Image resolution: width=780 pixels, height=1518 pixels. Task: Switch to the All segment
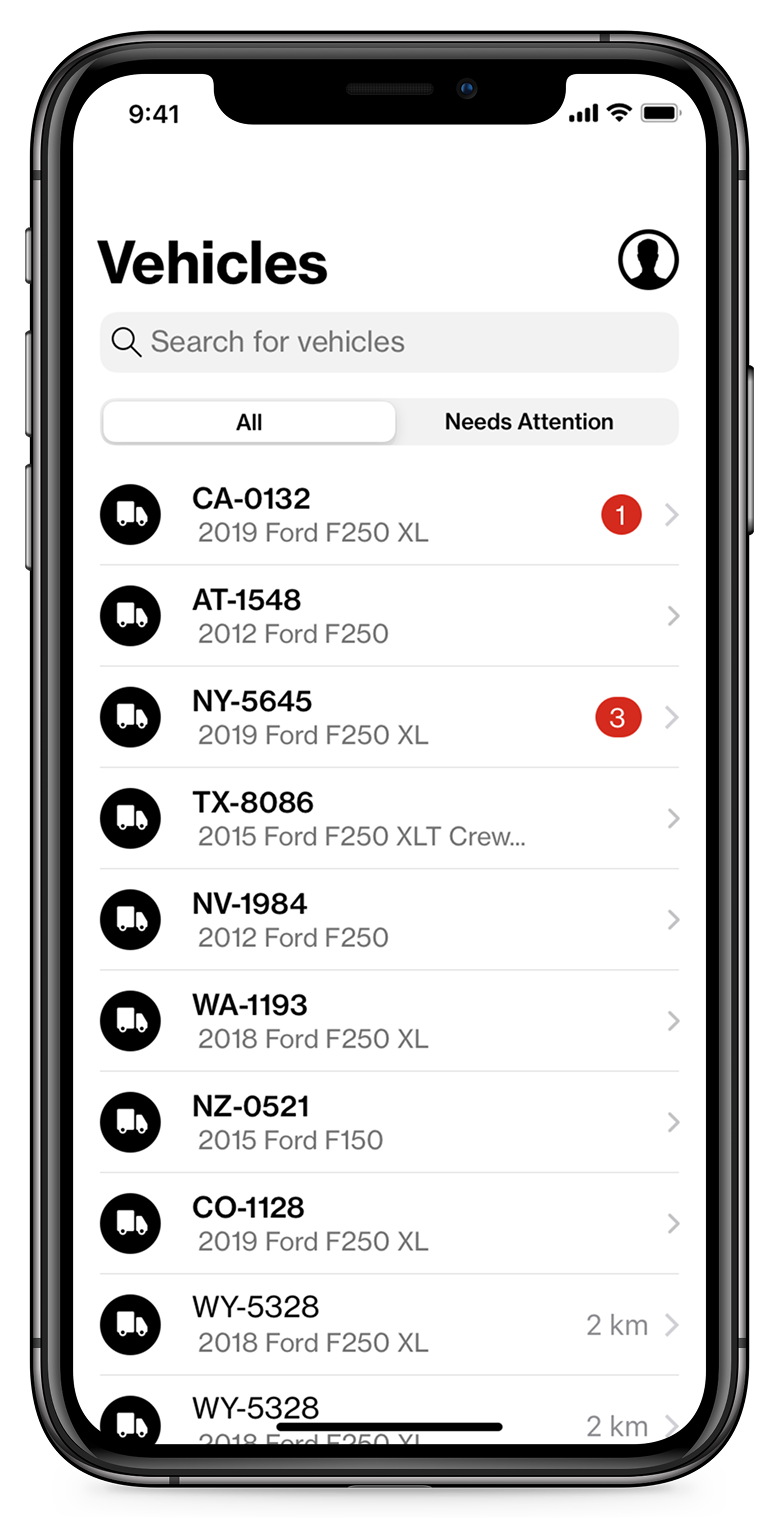pos(249,422)
